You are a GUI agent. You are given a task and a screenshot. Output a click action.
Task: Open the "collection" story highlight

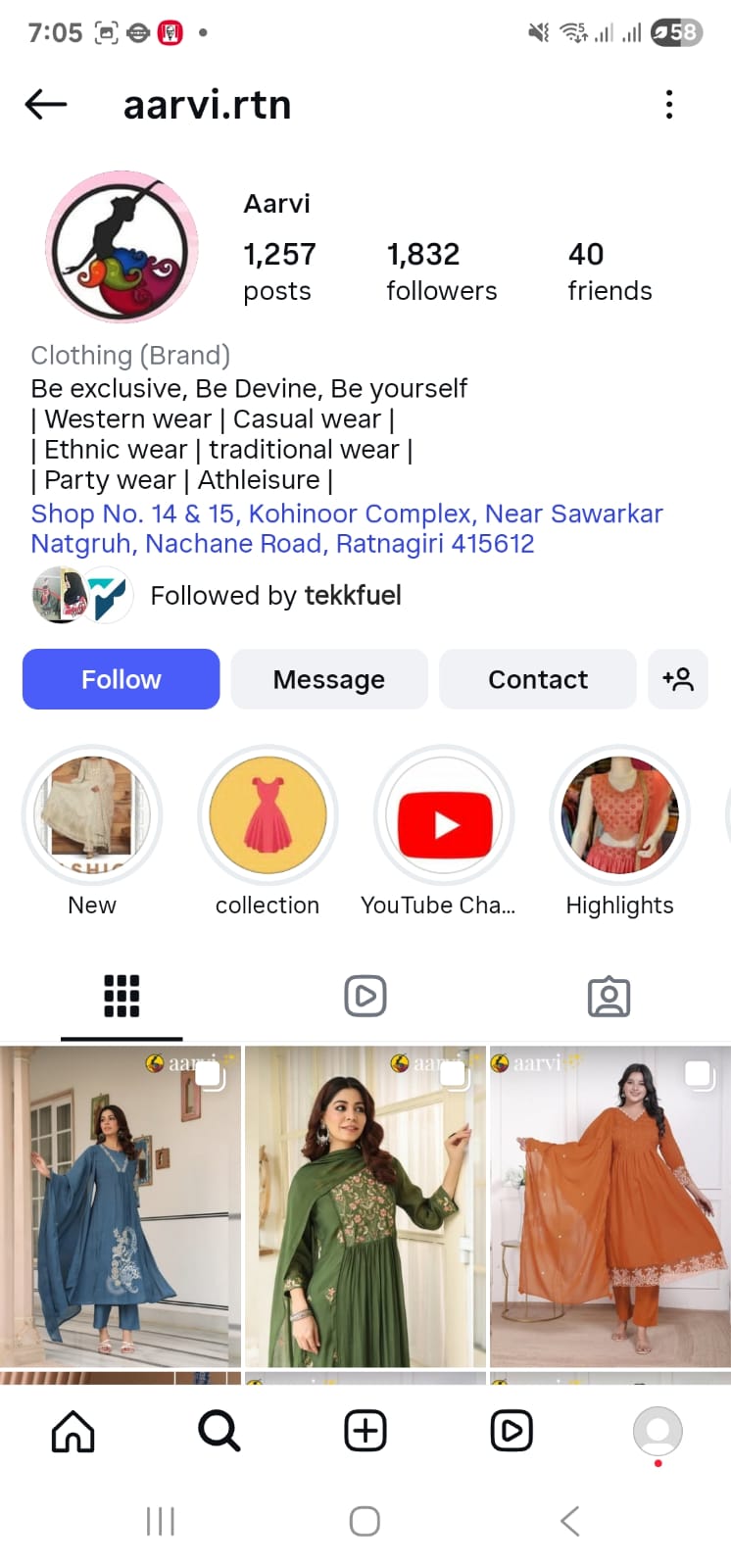[268, 815]
